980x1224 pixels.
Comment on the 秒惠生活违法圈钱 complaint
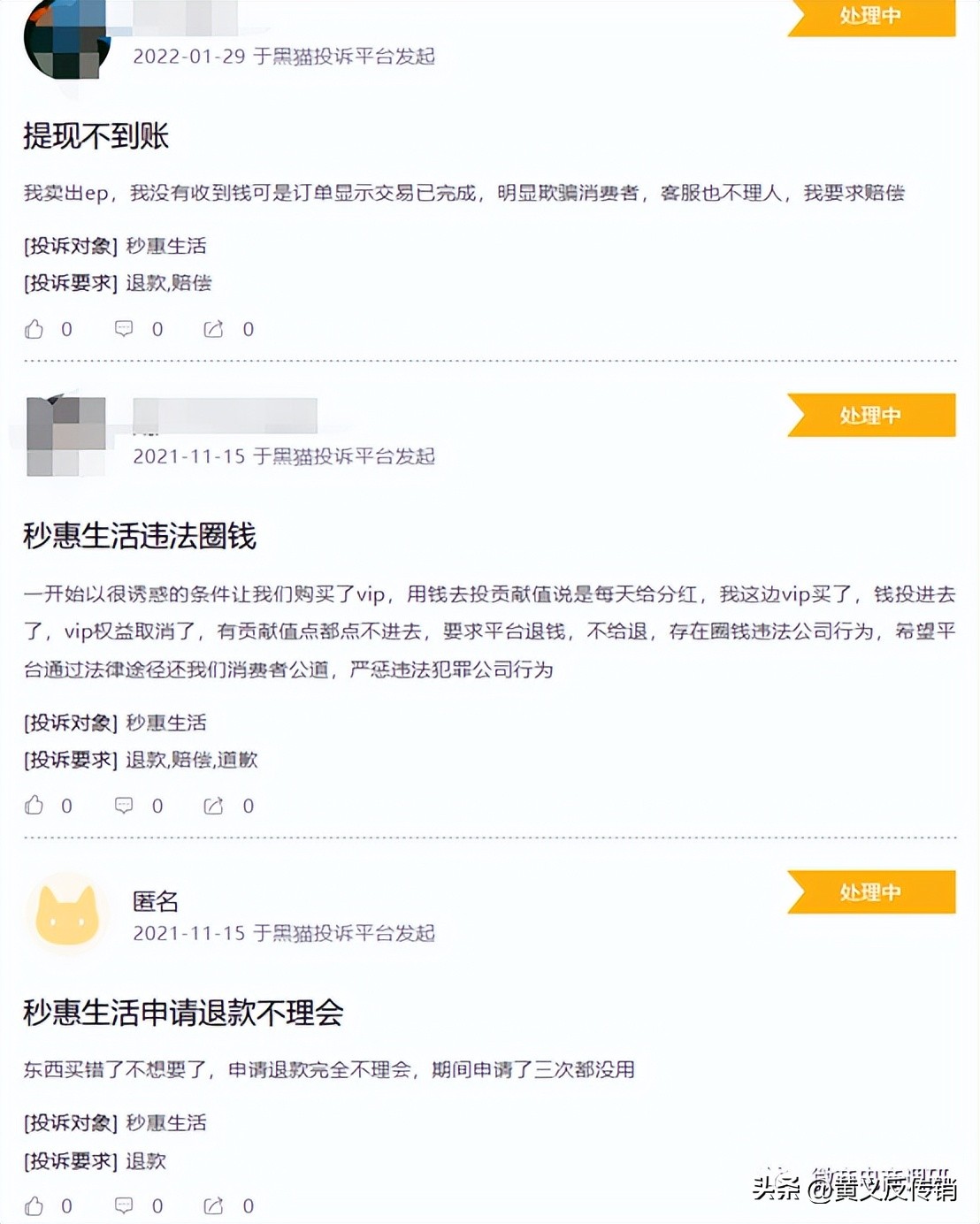124,806
